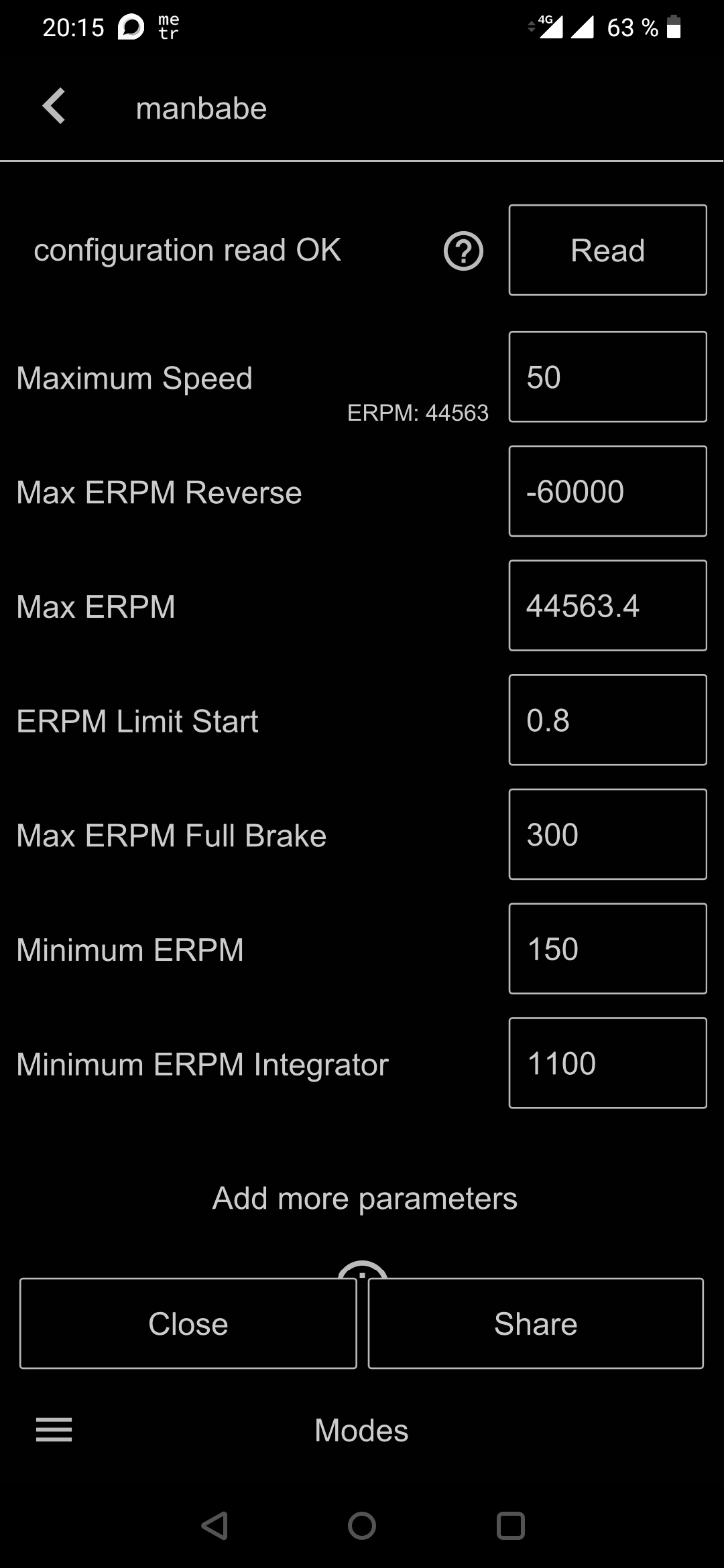This screenshot has height=1568, width=724.
Task: Change the ERPM Limit Start value
Action: 607,720
